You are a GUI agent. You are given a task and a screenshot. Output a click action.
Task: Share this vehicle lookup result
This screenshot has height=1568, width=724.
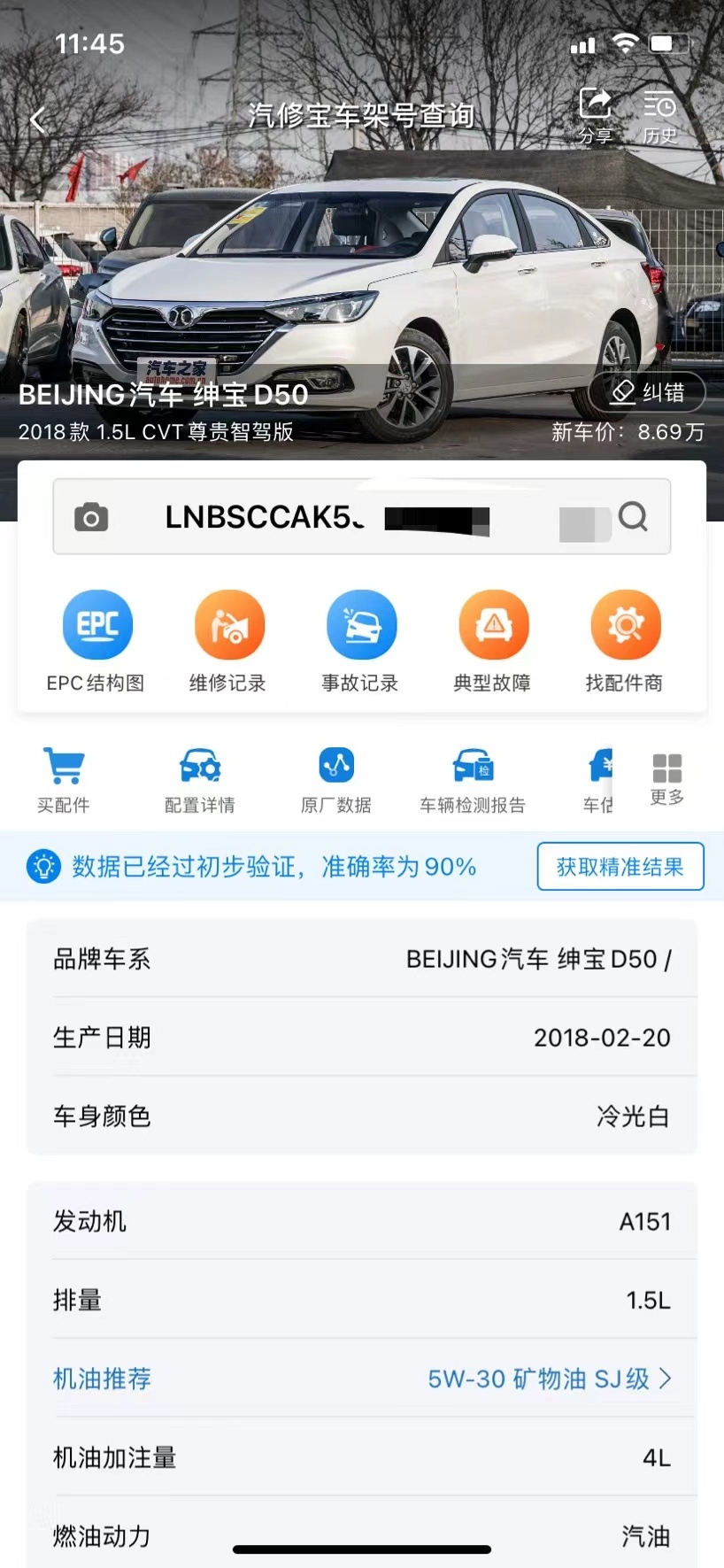(x=595, y=115)
